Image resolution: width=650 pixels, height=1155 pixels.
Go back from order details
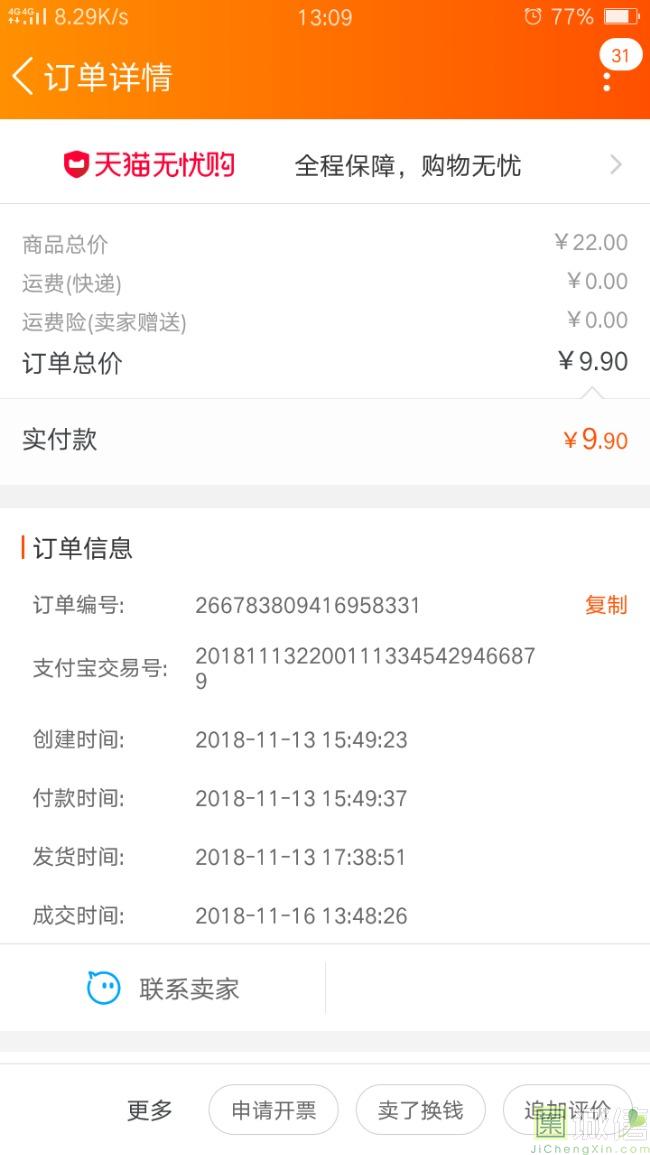(x=24, y=77)
